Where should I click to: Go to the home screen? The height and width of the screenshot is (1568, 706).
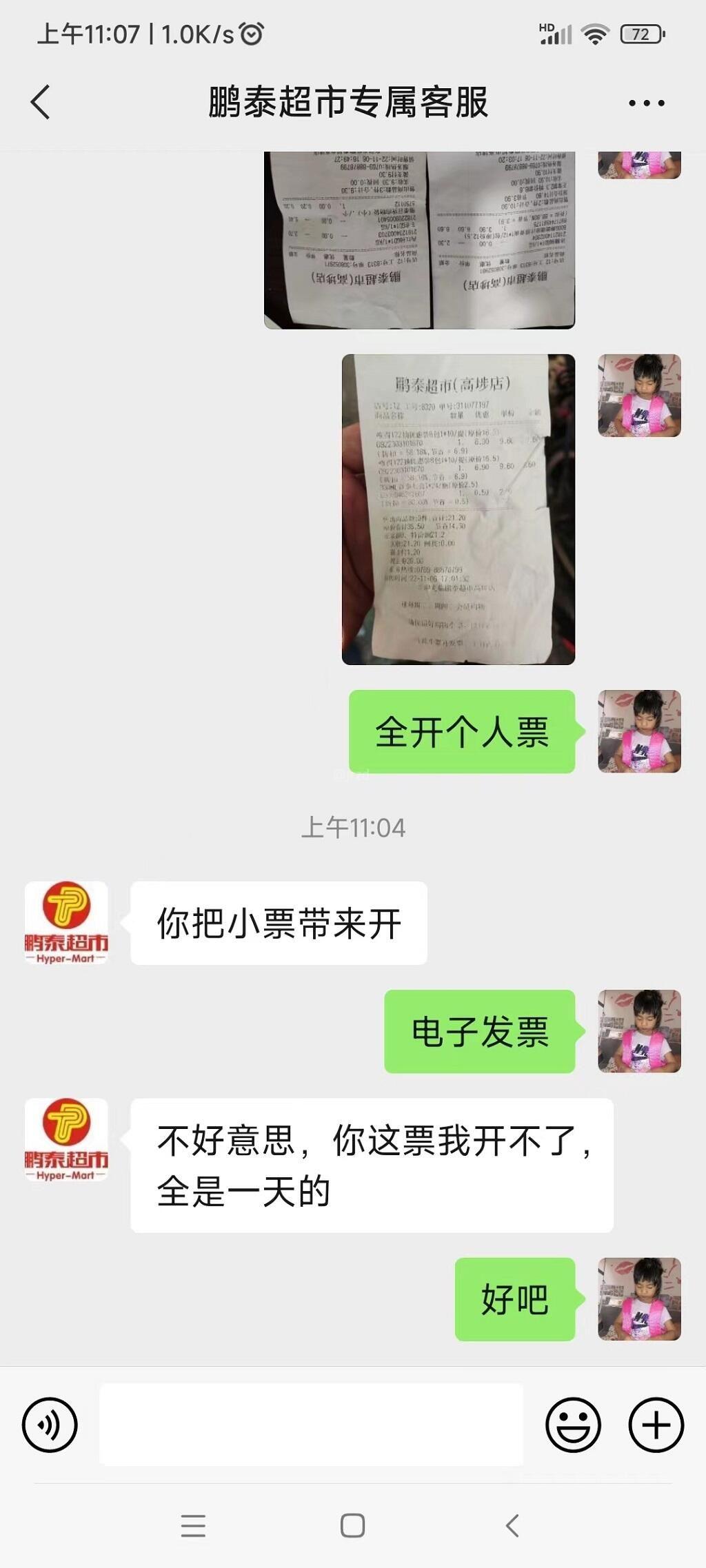[x=352, y=1525]
